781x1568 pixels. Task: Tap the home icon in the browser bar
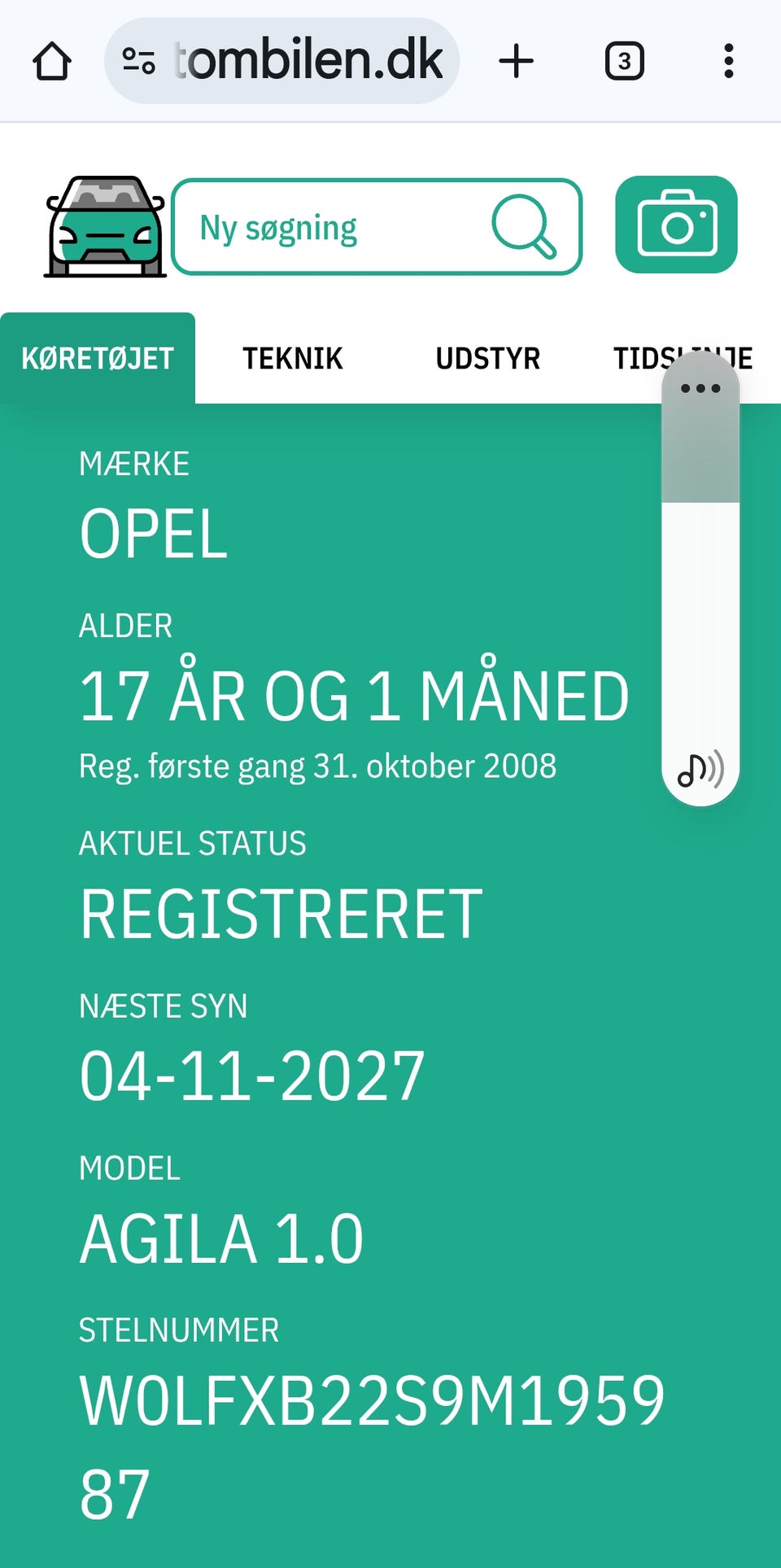51,59
